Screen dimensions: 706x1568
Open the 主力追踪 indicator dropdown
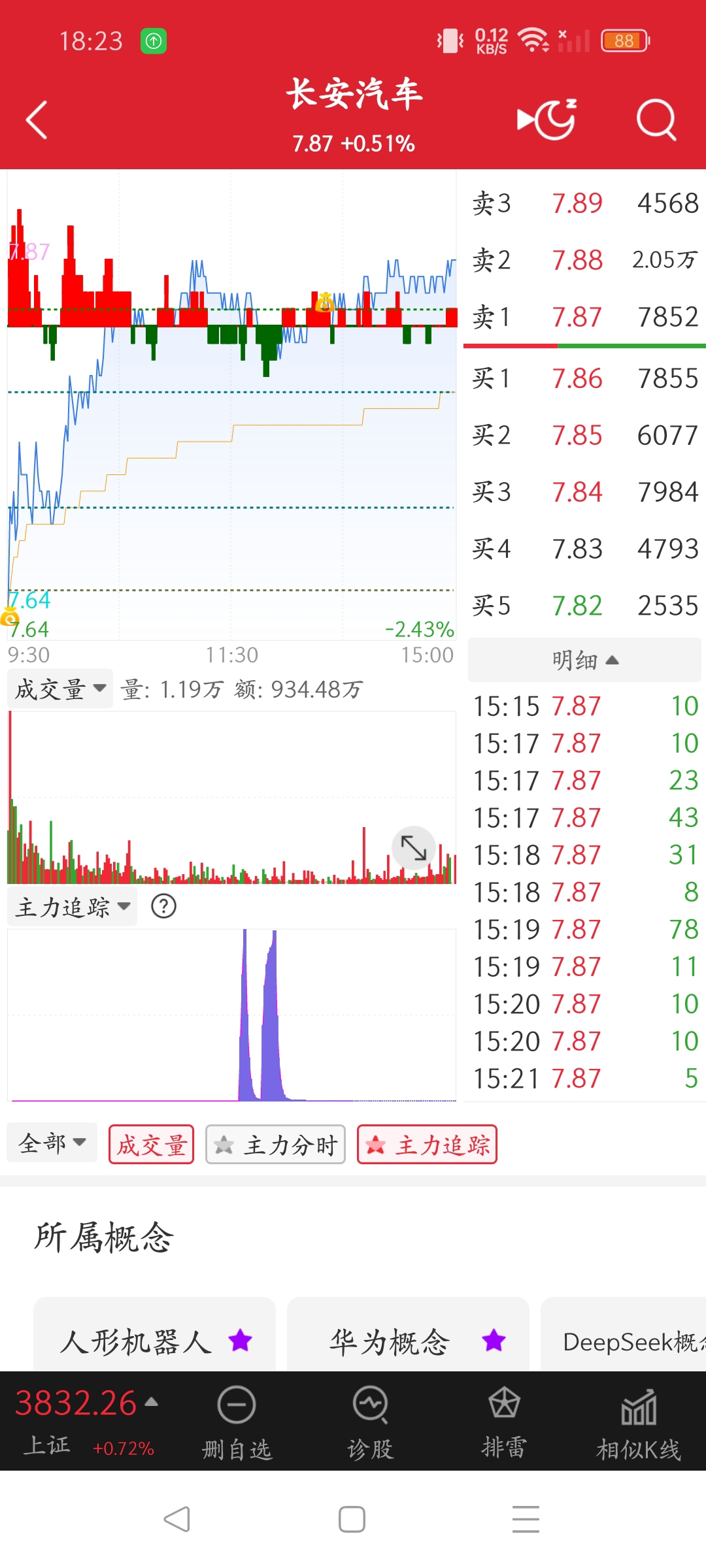pyautogui.click(x=73, y=907)
